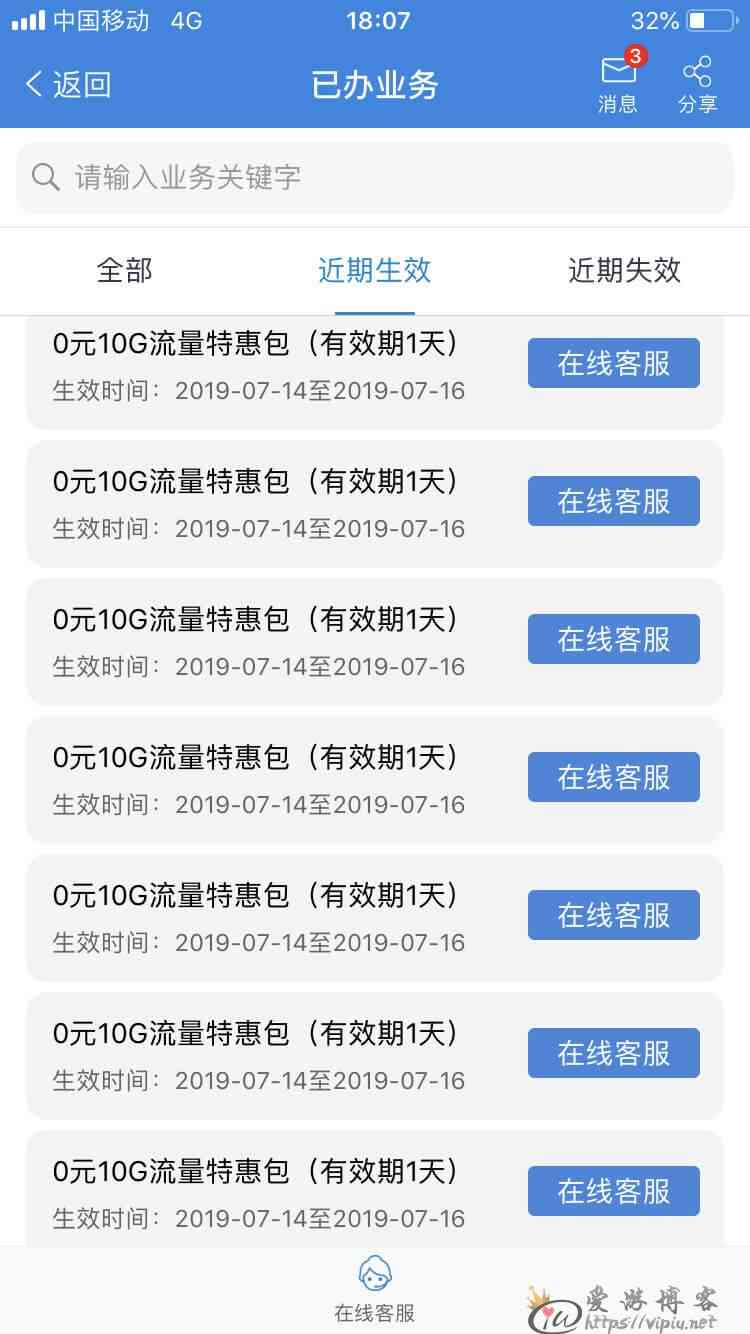Share this page via 分享 icon
Screen dimensions: 750x1334
[x=697, y=84]
